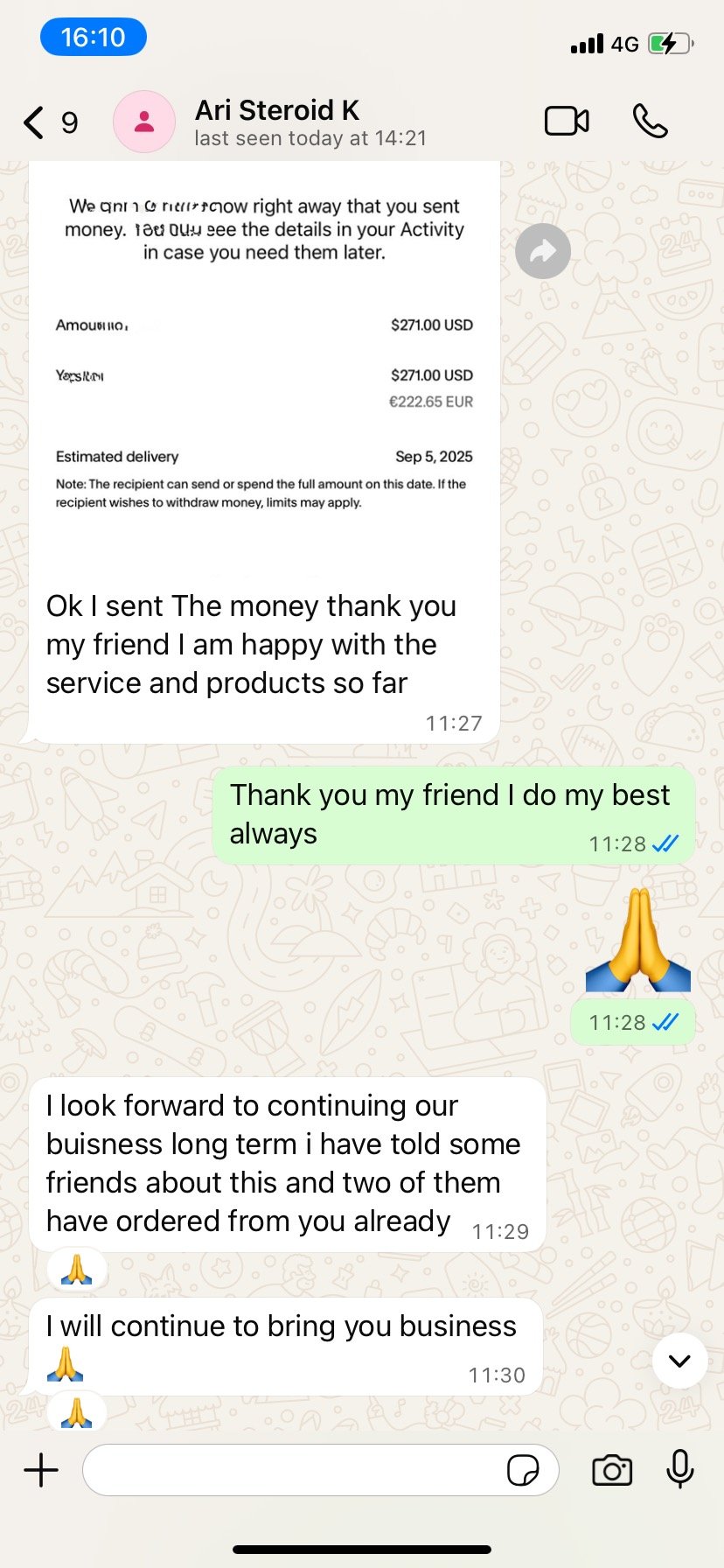Open the camera to take a photo
The height and width of the screenshot is (1568, 724).
point(612,1470)
